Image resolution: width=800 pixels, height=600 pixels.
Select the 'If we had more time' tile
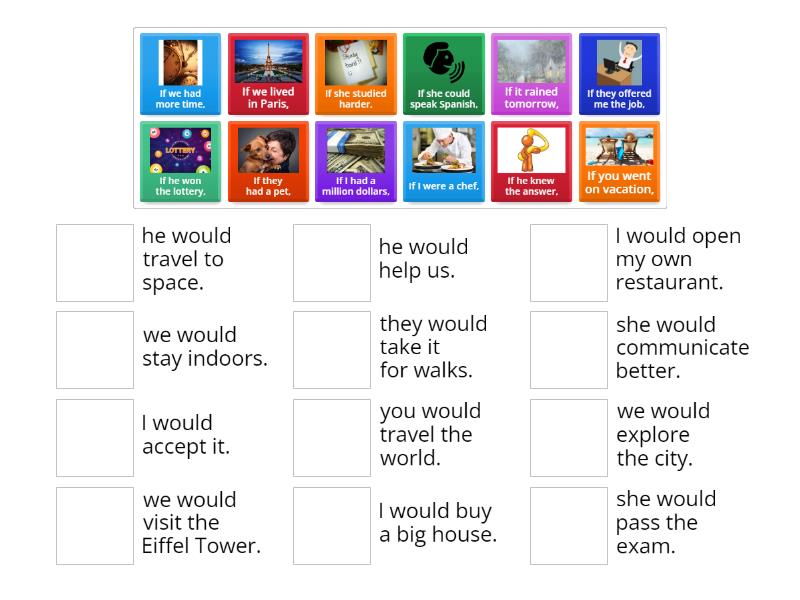pyautogui.click(x=180, y=74)
